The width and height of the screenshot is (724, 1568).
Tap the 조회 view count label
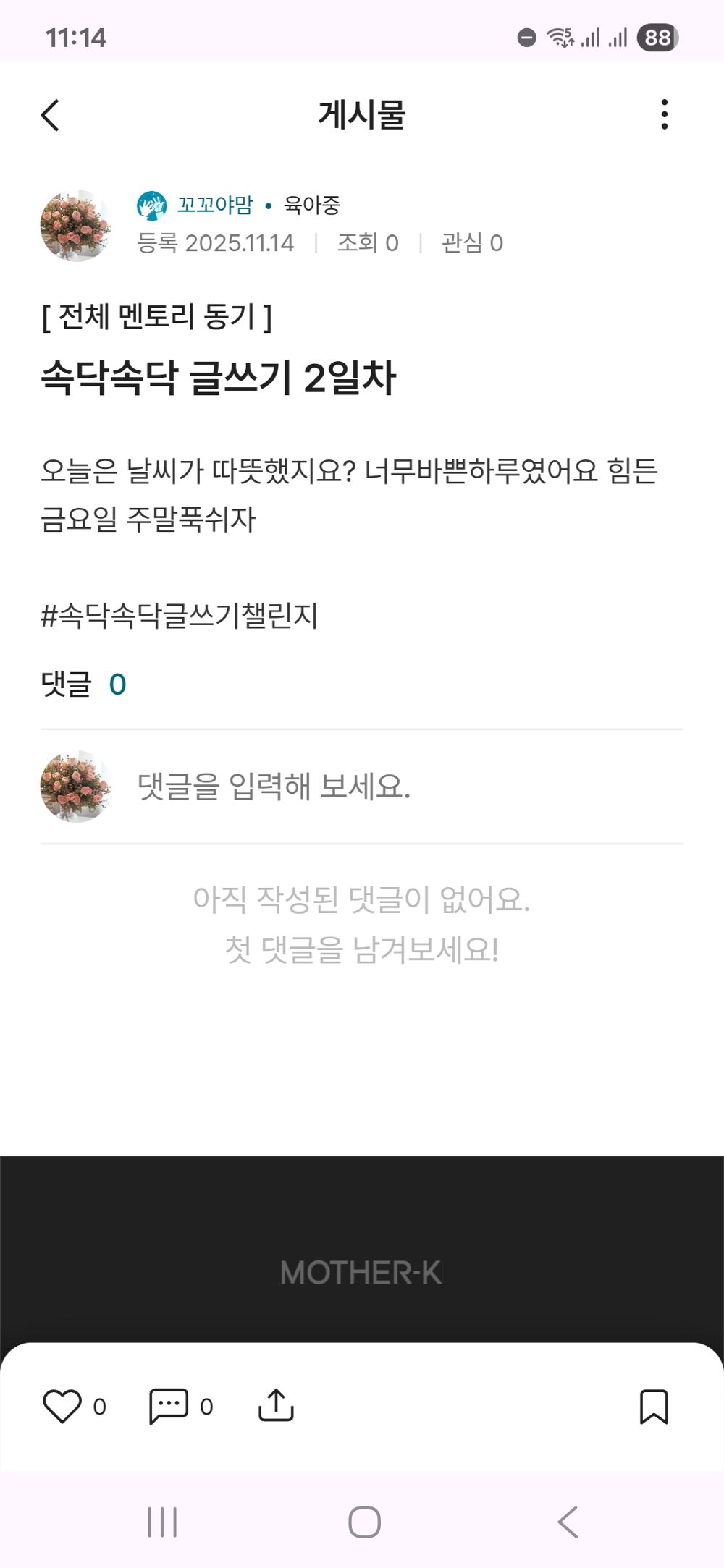coord(369,243)
